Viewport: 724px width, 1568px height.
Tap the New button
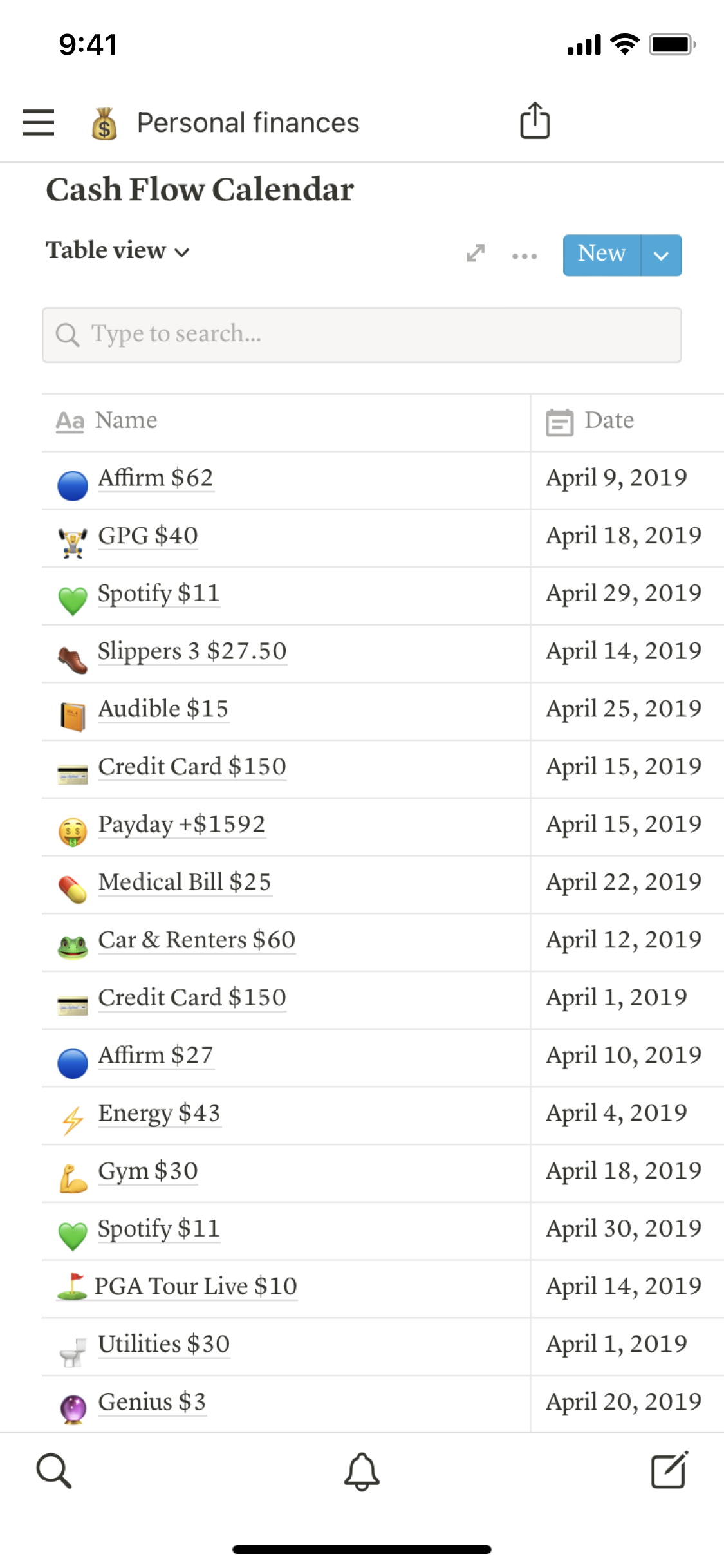(x=602, y=255)
